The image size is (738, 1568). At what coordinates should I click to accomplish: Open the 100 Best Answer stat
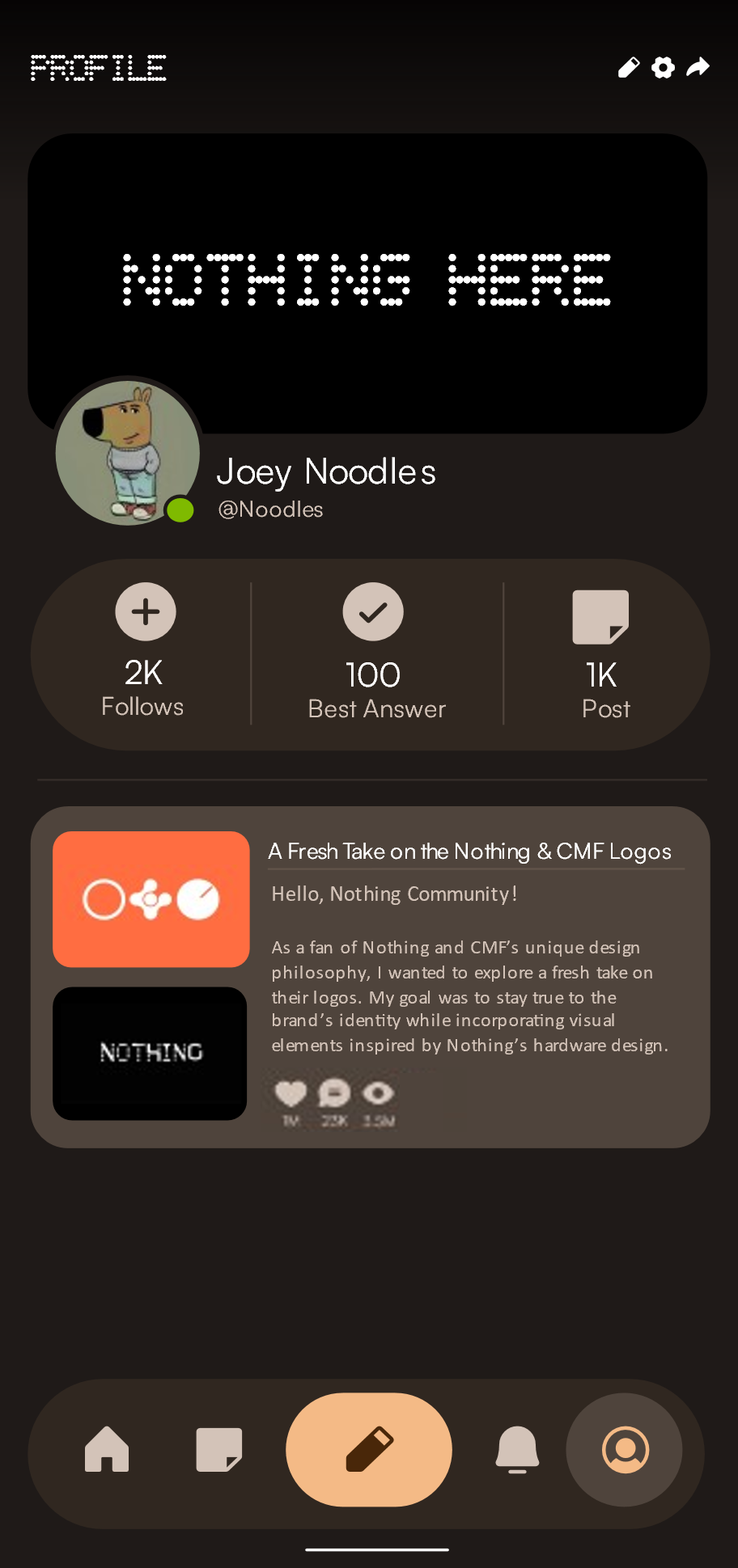click(x=374, y=653)
